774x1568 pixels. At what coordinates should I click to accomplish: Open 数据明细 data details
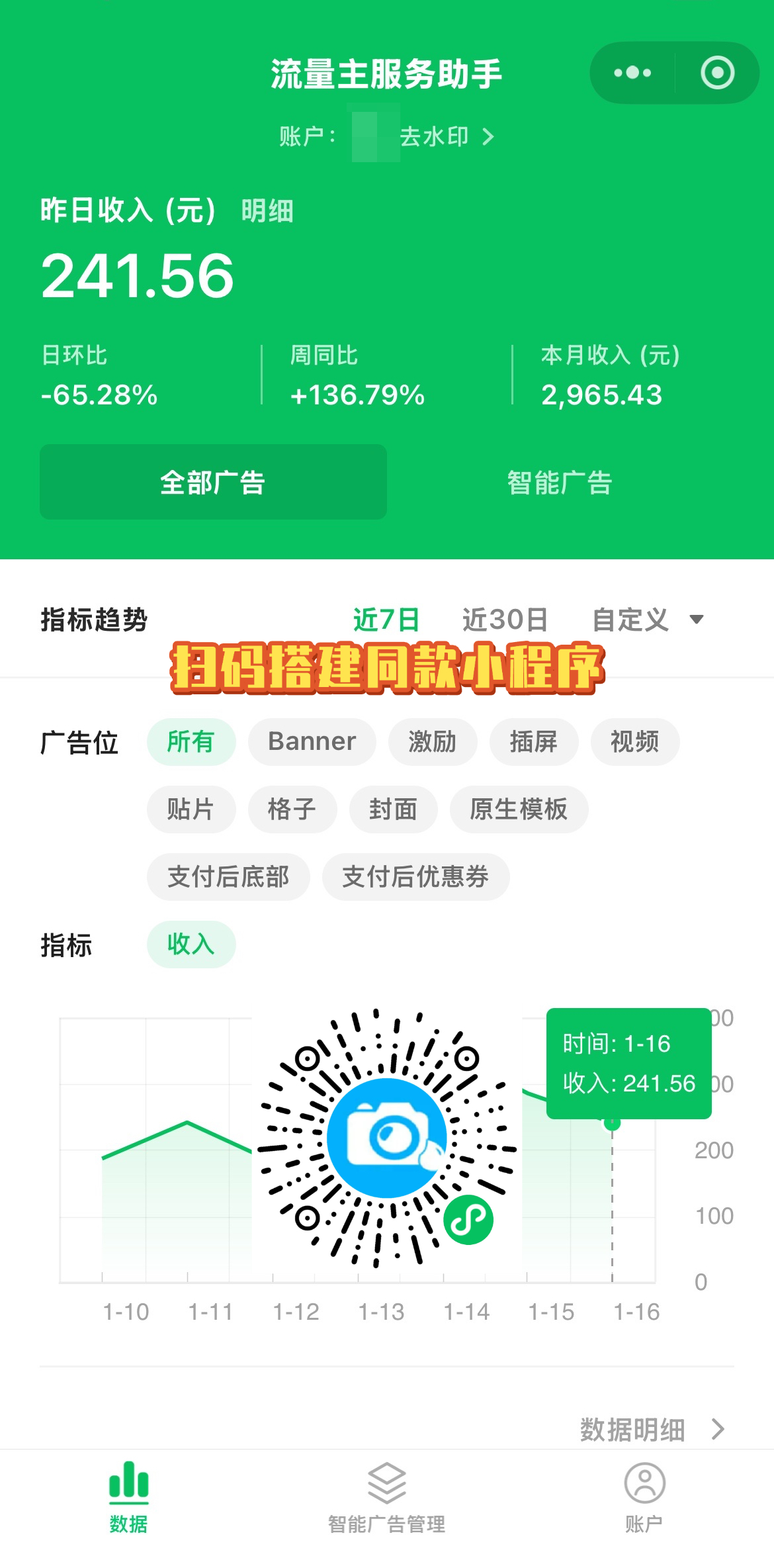point(652,1430)
